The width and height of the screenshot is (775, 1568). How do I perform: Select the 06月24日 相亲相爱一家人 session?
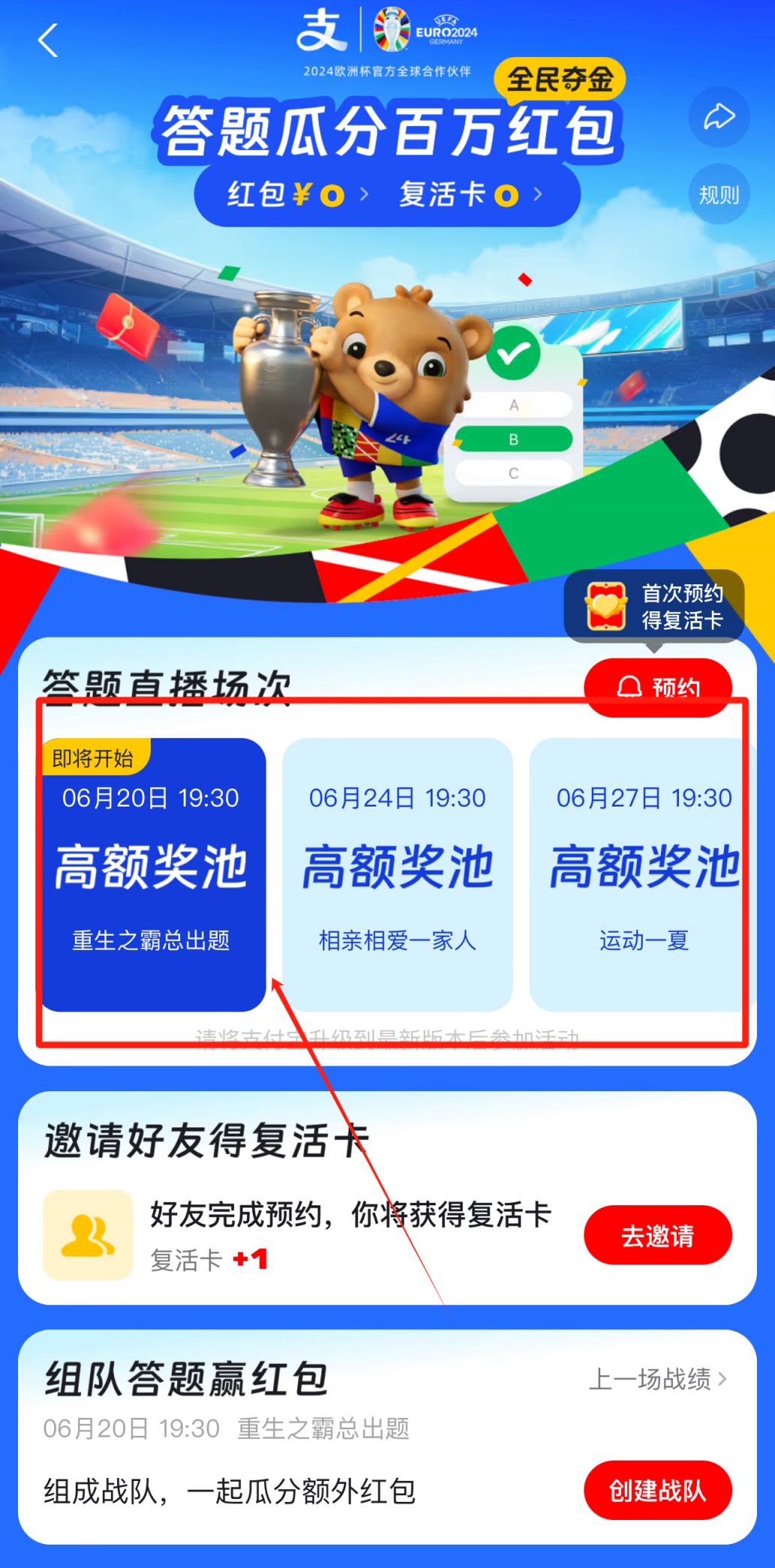pos(397,874)
